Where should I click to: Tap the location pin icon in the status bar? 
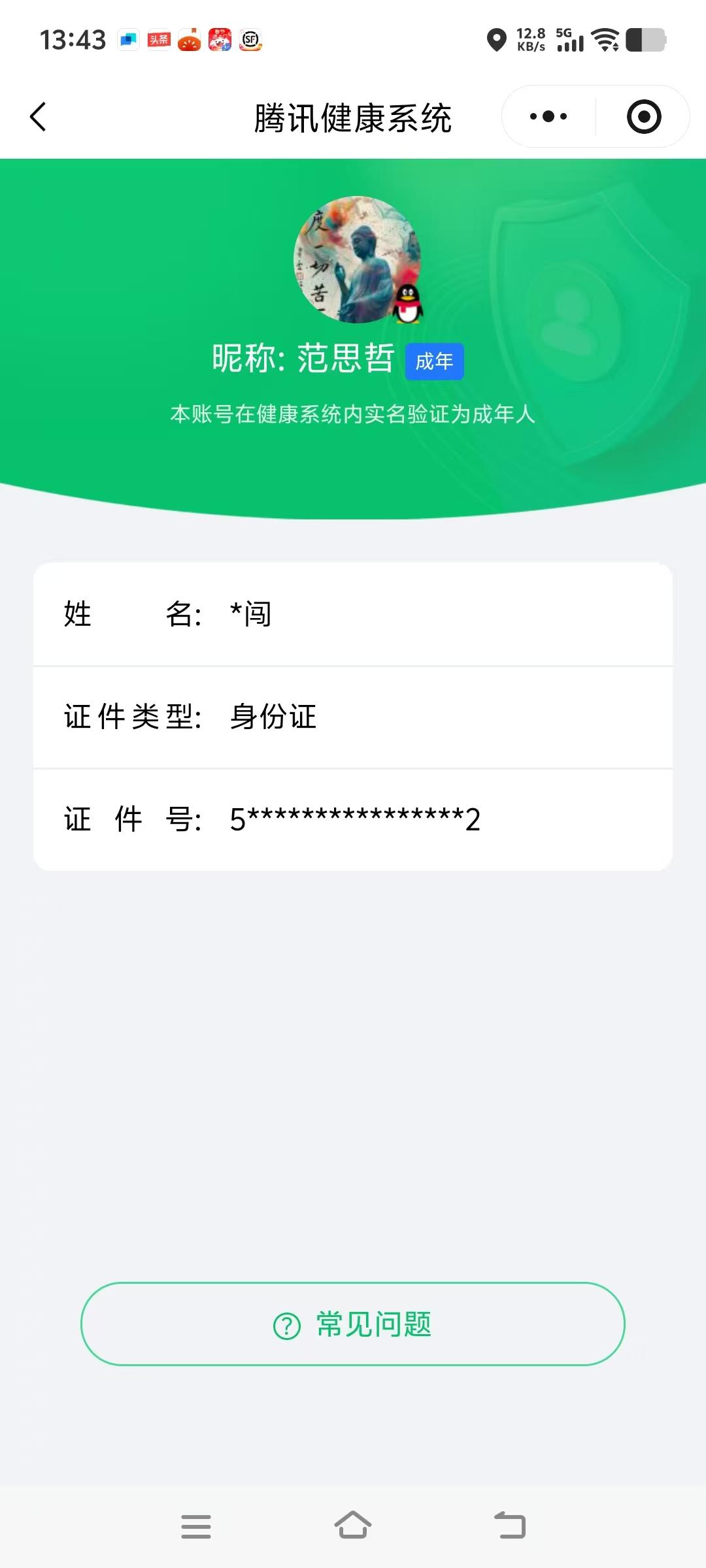tap(497, 41)
